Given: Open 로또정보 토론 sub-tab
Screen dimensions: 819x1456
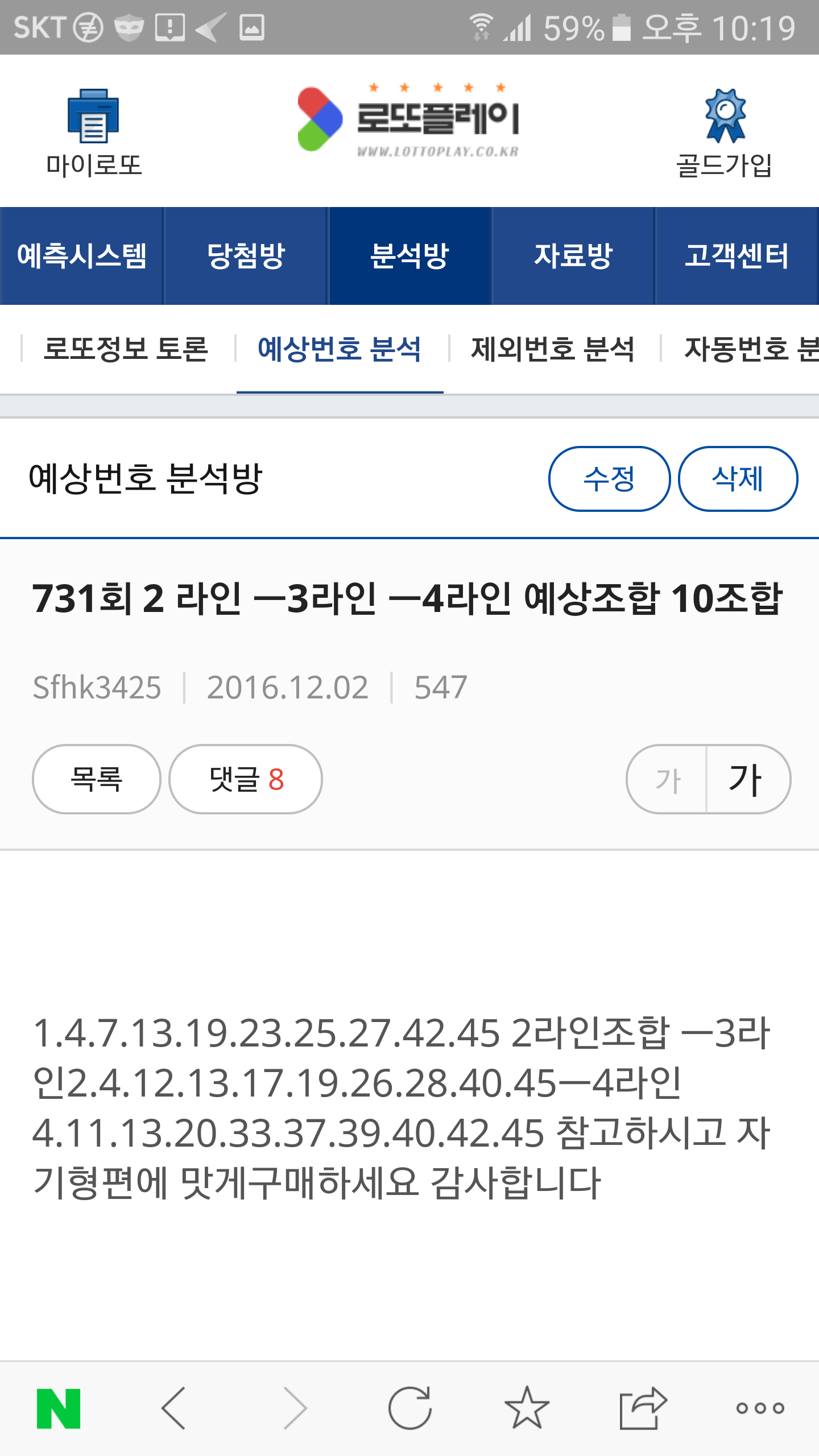Looking at the screenshot, I should click(x=126, y=349).
